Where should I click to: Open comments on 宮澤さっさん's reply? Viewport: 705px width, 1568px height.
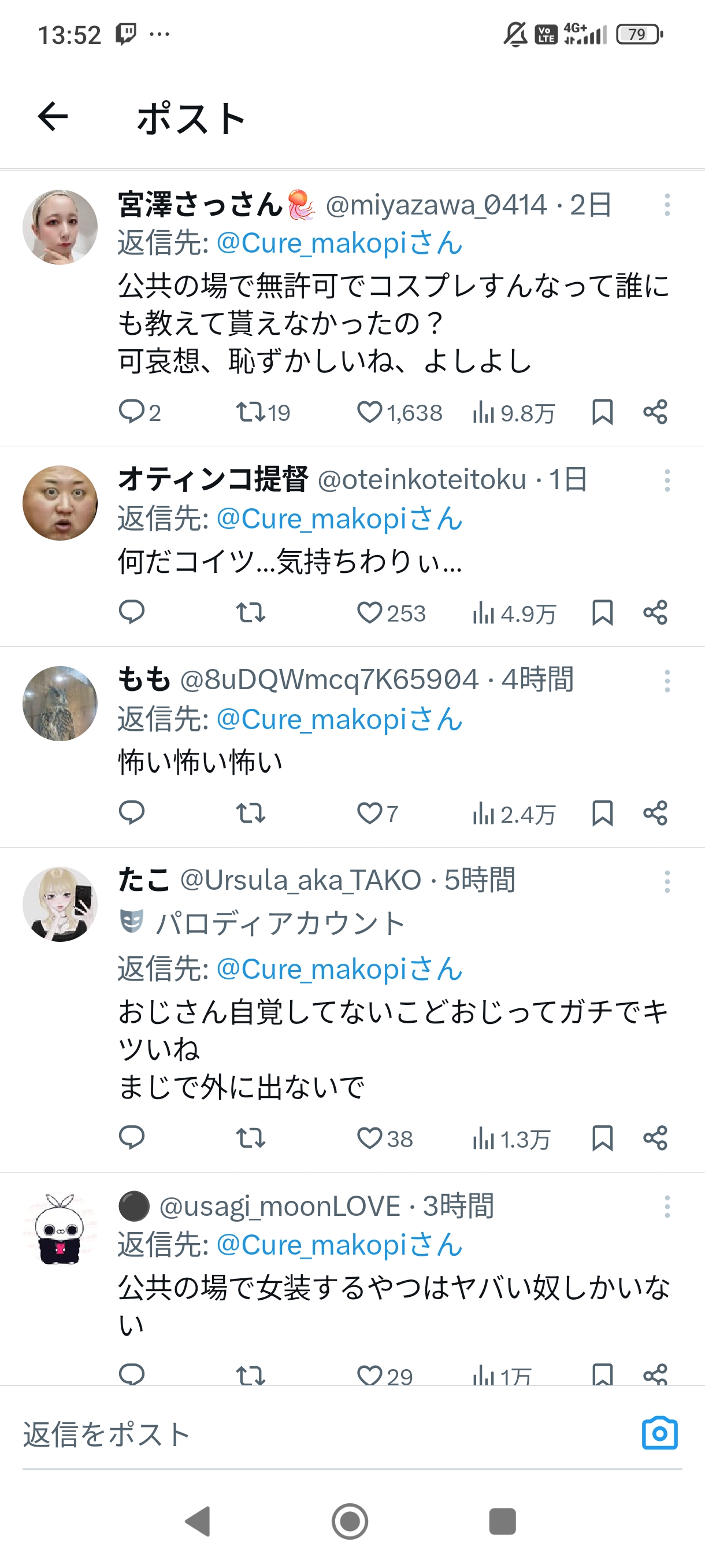coord(131,412)
